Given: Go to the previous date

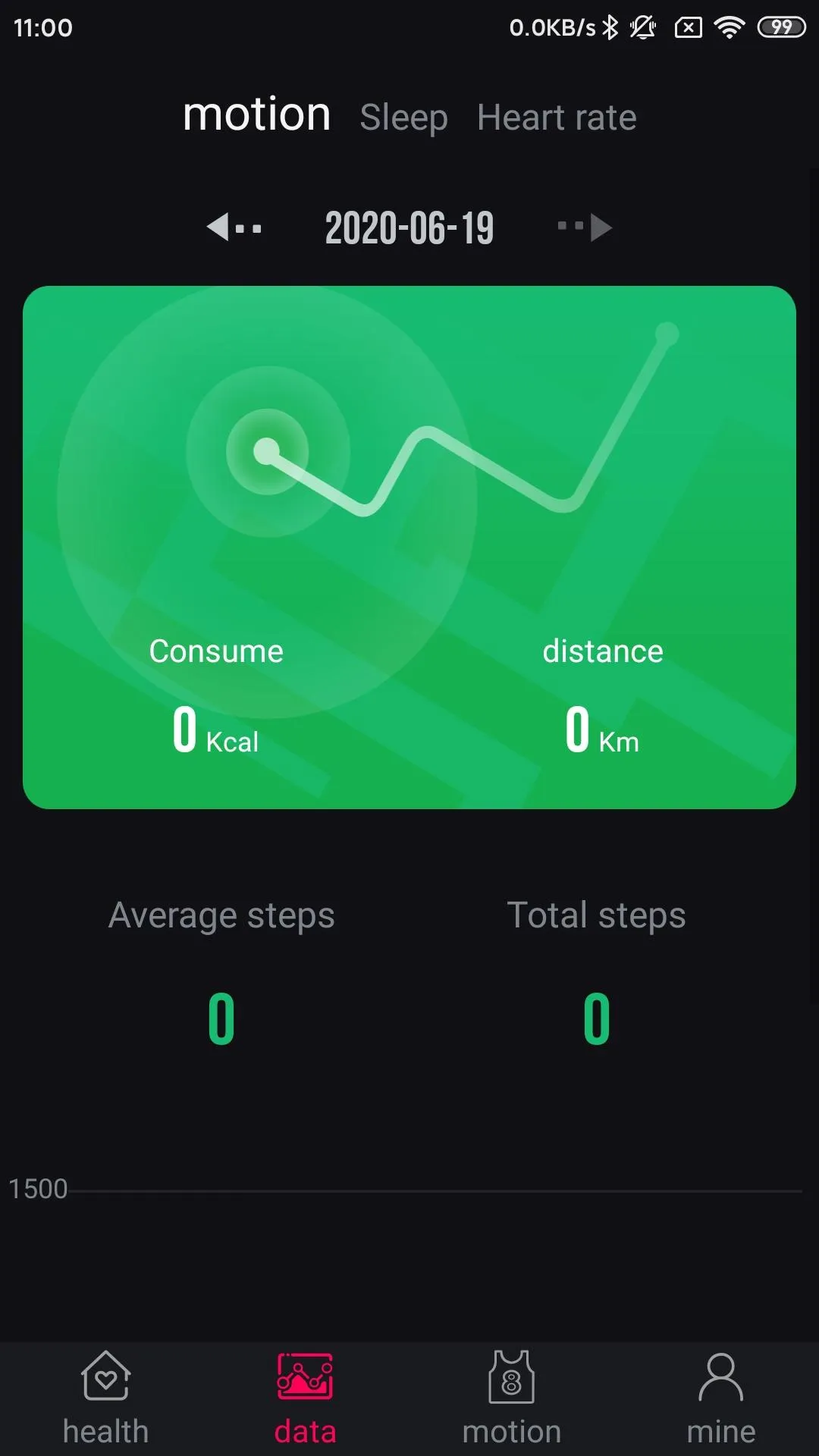Looking at the screenshot, I should tap(234, 227).
